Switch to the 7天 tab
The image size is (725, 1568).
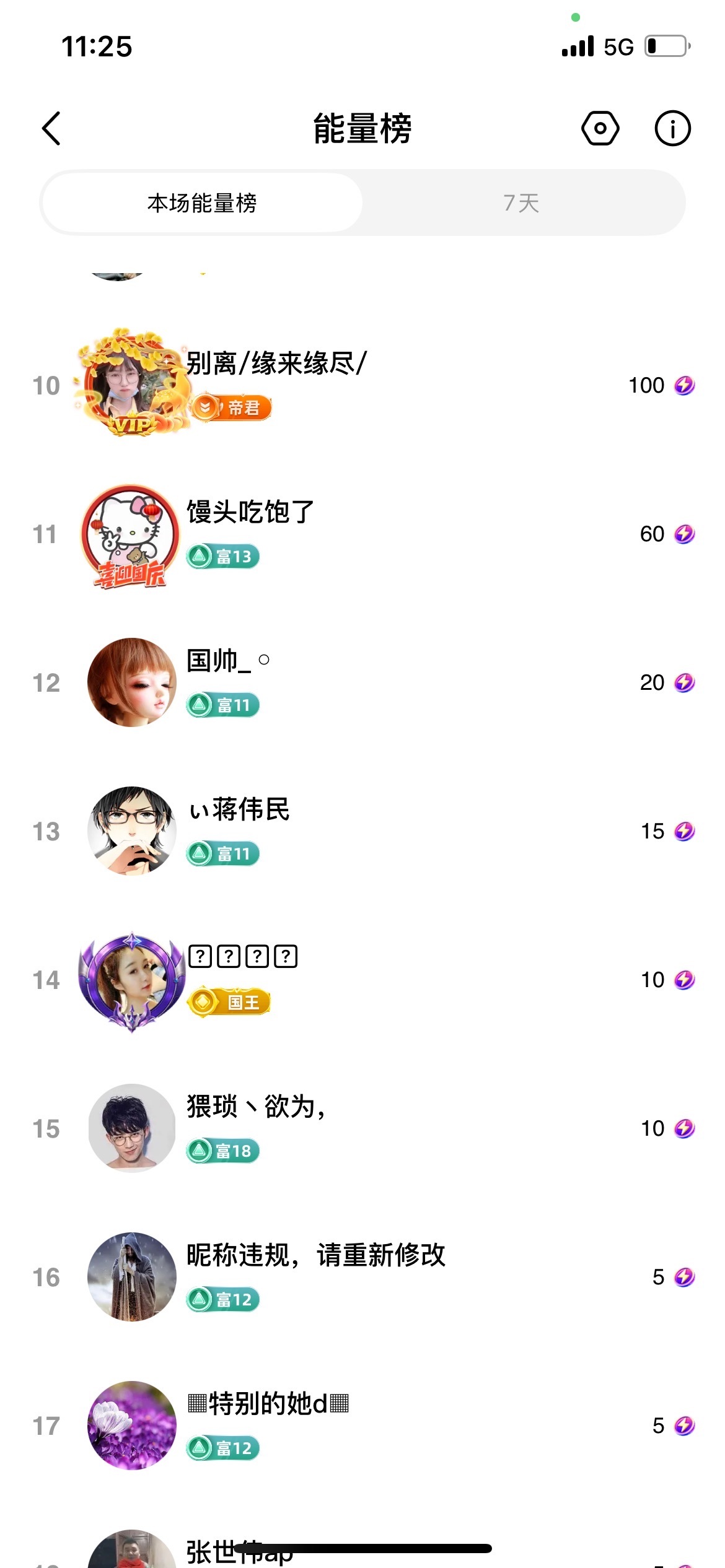click(521, 203)
